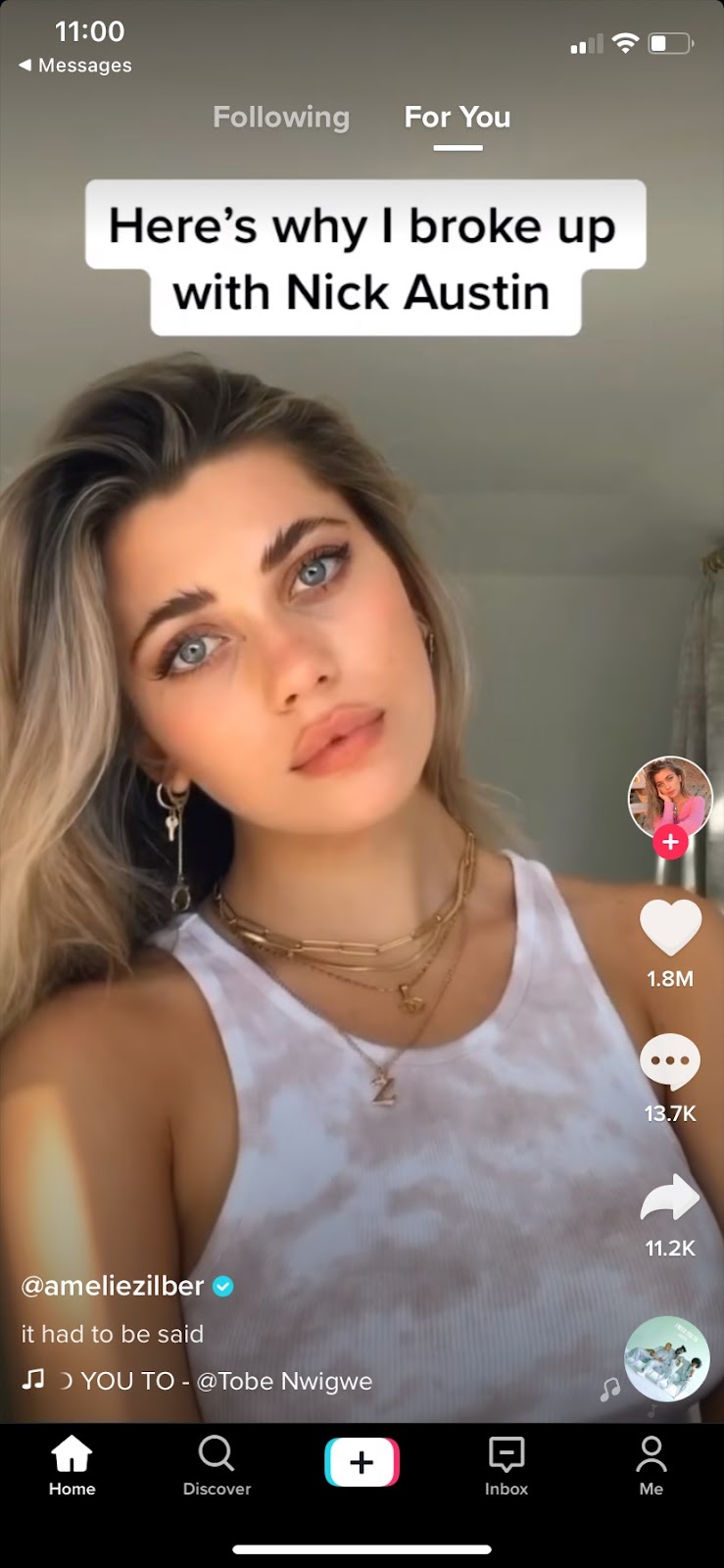724x1568 pixels.
Task: Open the comments bubble
Action: 670,1061
